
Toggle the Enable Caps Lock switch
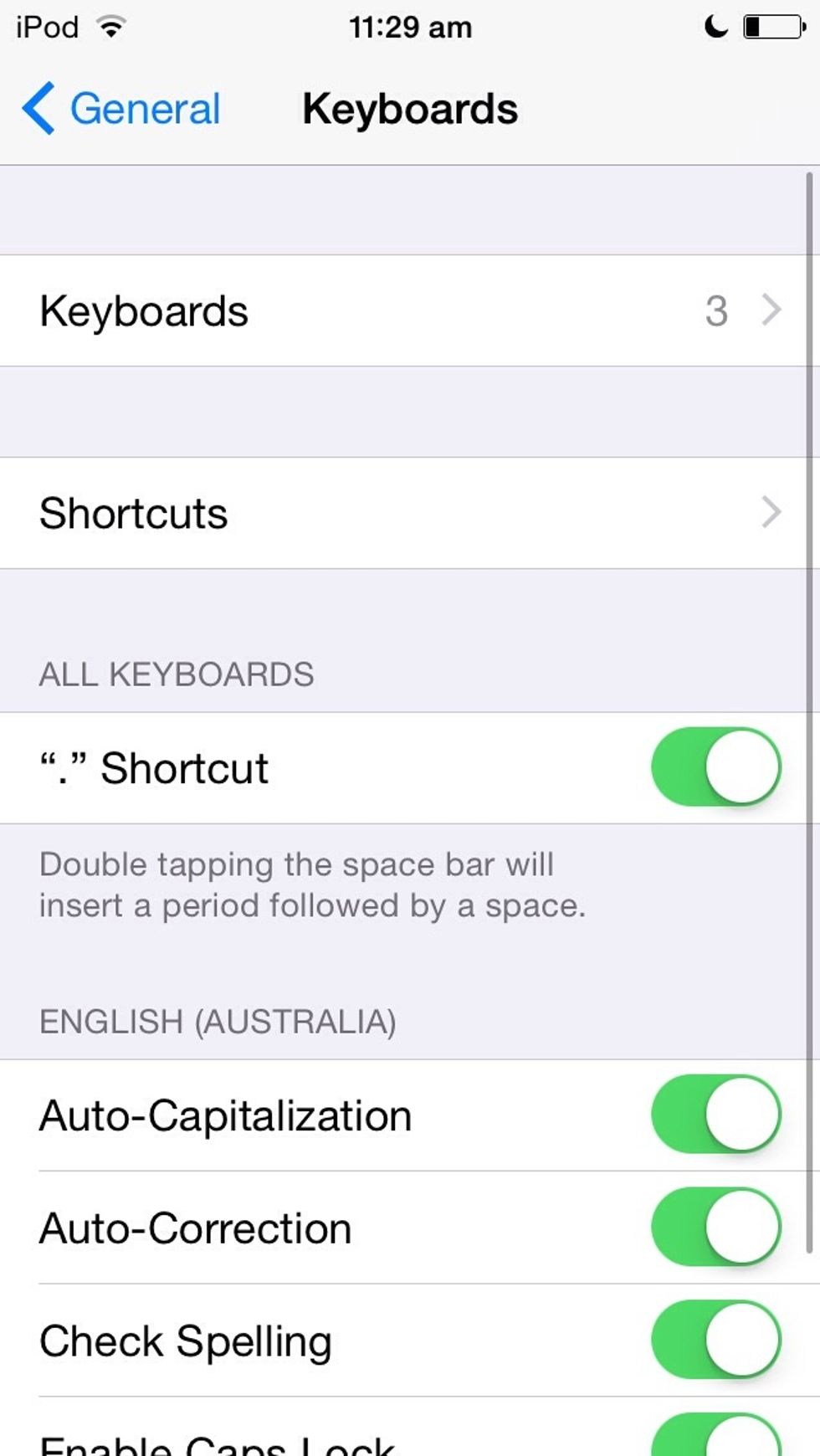pos(715,1438)
